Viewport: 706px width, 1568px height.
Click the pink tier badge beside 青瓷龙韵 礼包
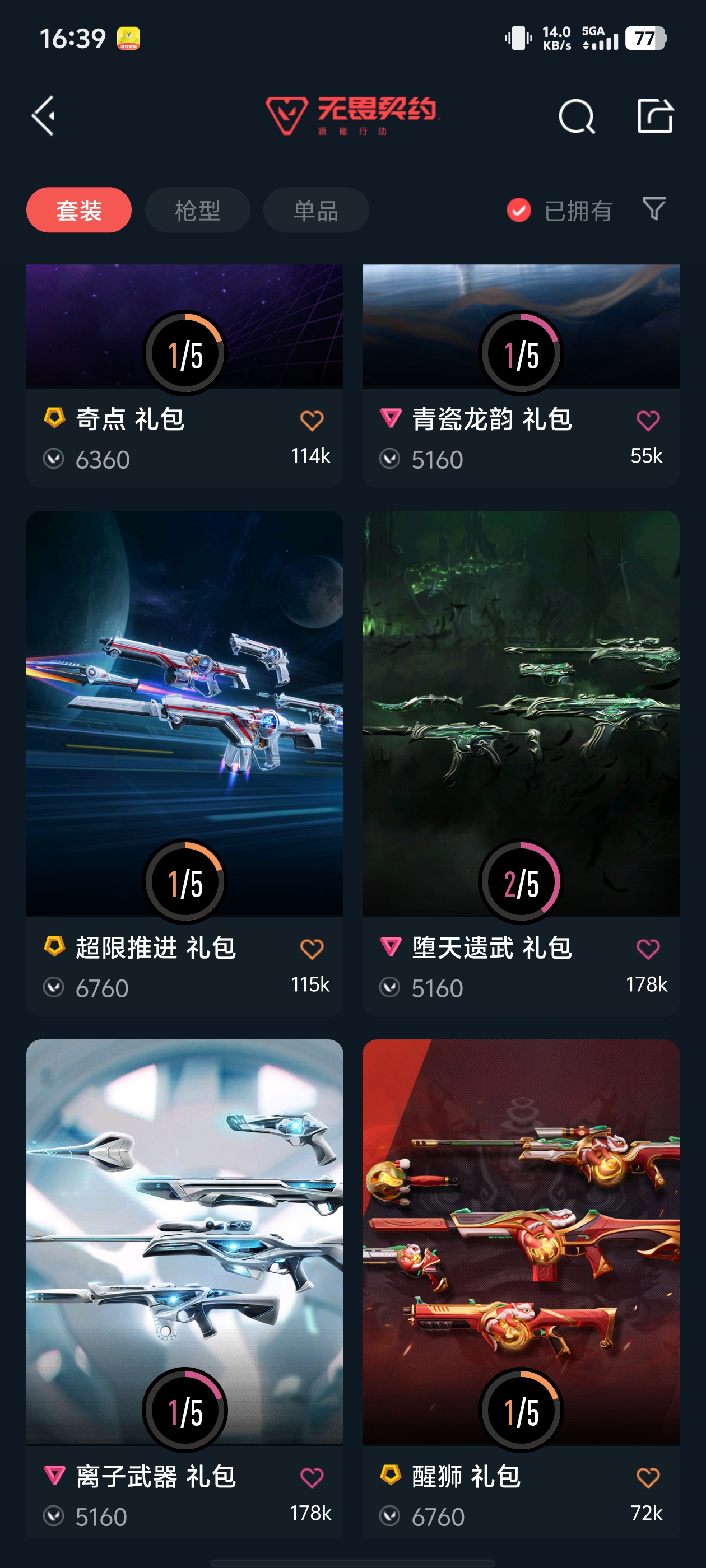click(x=391, y=418)
